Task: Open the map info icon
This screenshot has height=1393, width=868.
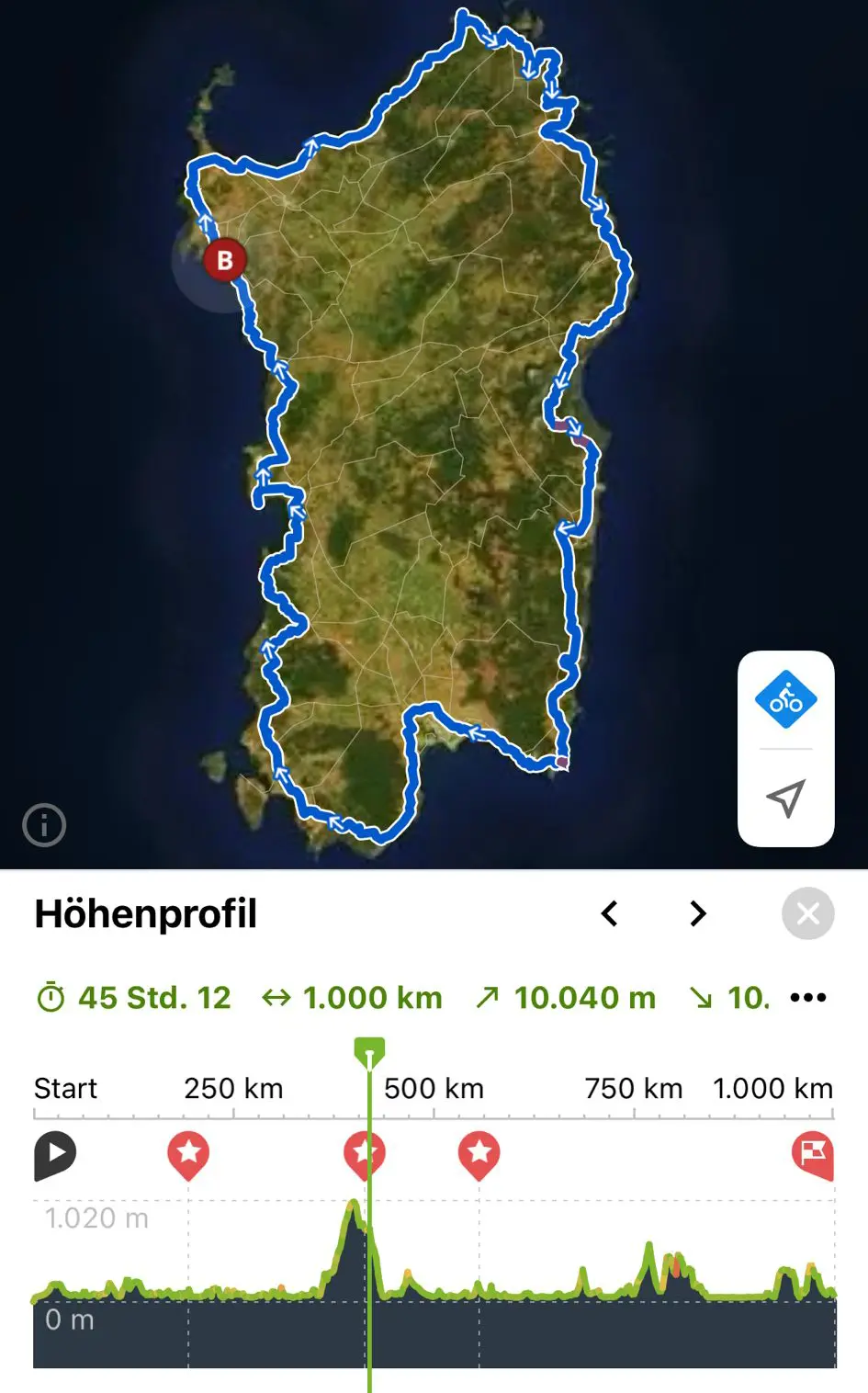Action: point(44,825)
